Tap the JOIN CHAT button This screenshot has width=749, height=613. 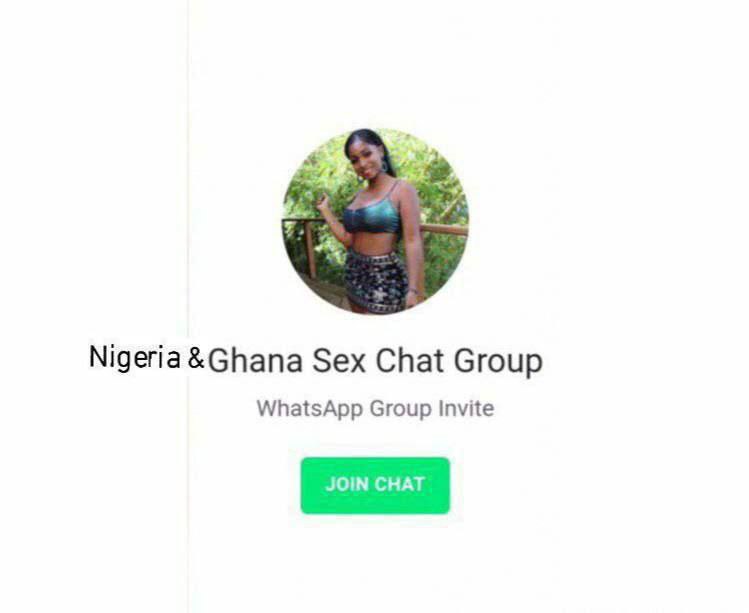coord(375,485)
